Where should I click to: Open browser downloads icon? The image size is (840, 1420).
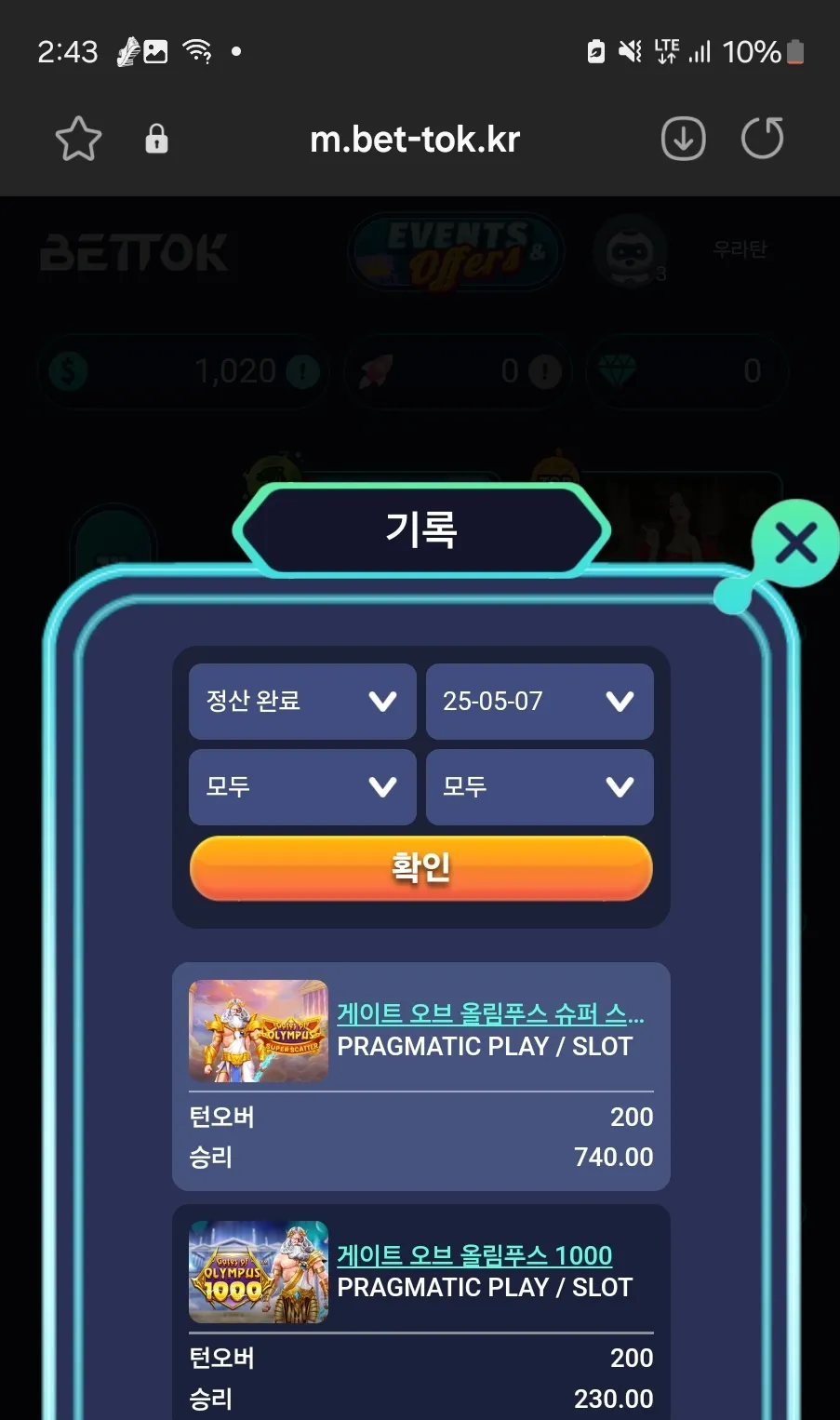pyautogui.click(x=683, y=140)
